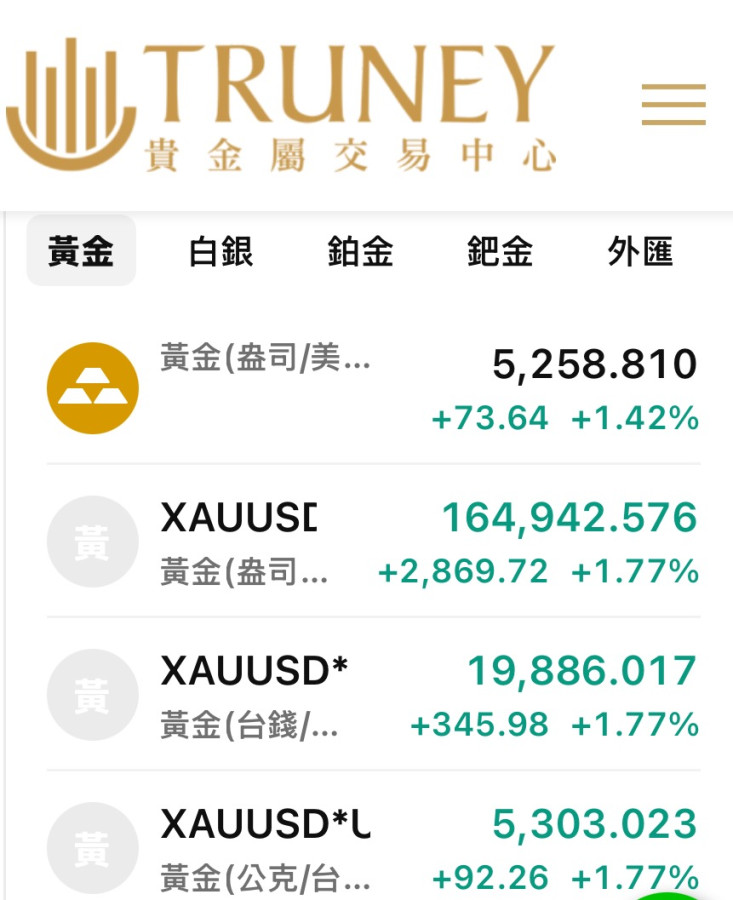Open the gold row priced 5,258.810

(x=372, y=388)
